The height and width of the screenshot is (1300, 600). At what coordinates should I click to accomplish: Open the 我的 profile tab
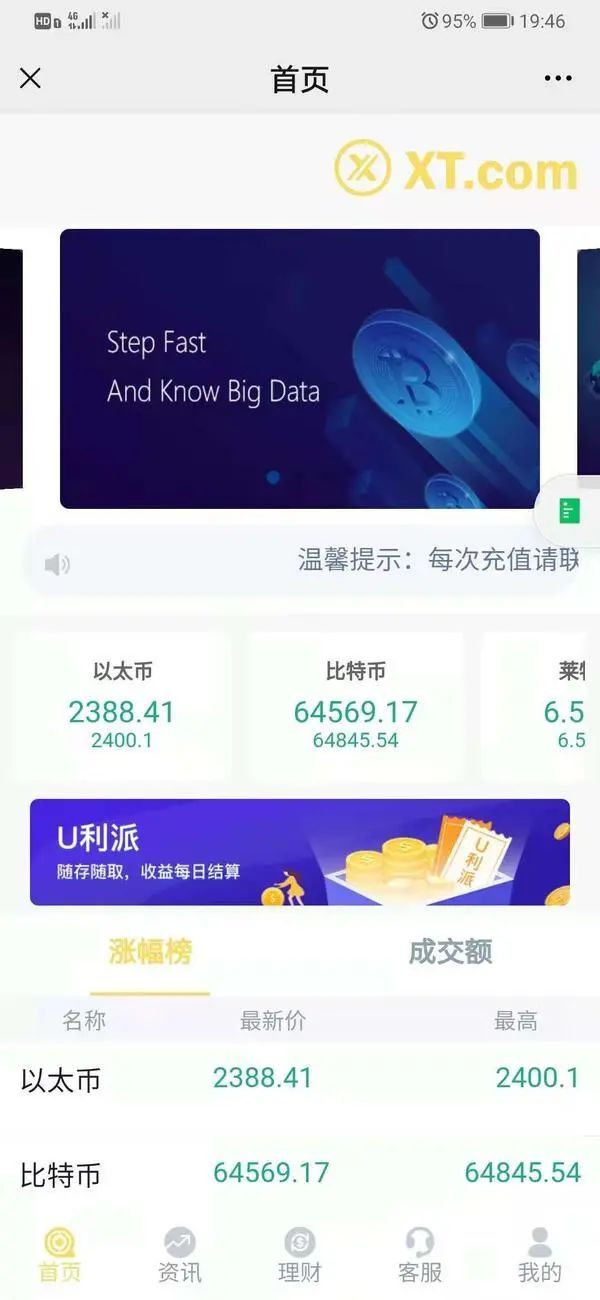(540, 1255)
